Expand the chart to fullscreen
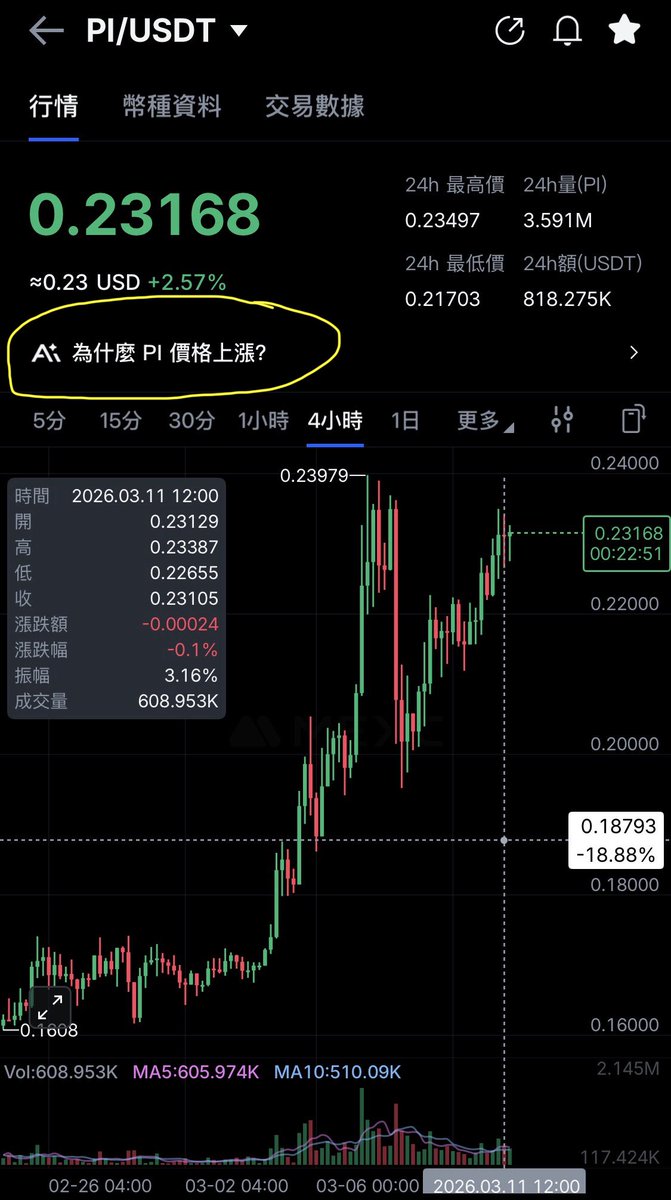The height and width of the screenshot is (1200, 671). pos(49,1005)
